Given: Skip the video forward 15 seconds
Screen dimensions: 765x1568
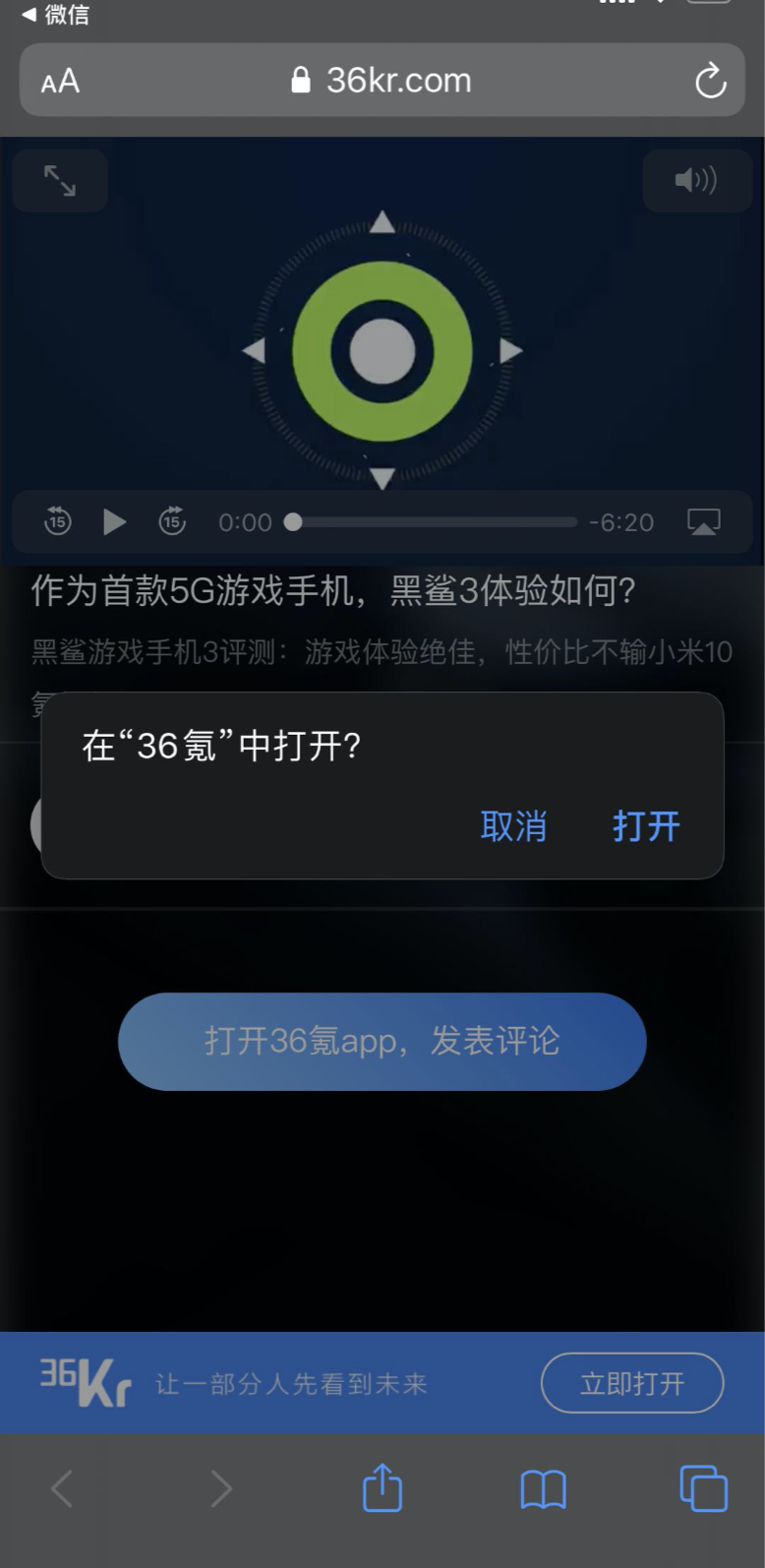Looking at the screenshot, I should tap(172, 521).
